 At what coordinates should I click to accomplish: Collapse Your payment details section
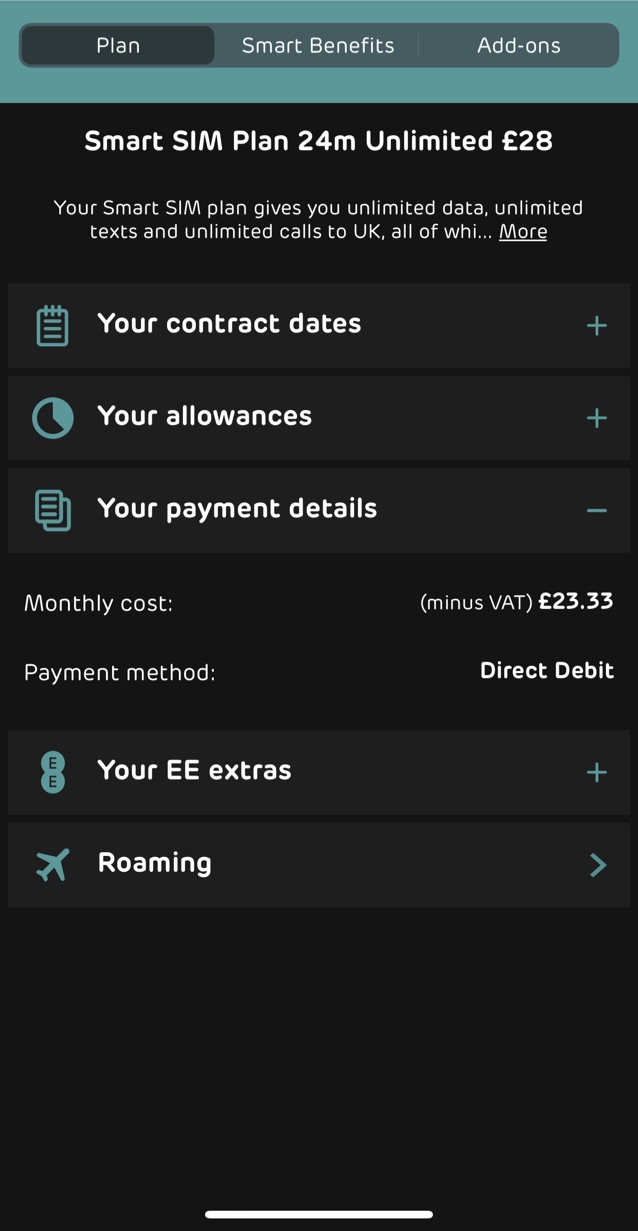tap(319, 510)
